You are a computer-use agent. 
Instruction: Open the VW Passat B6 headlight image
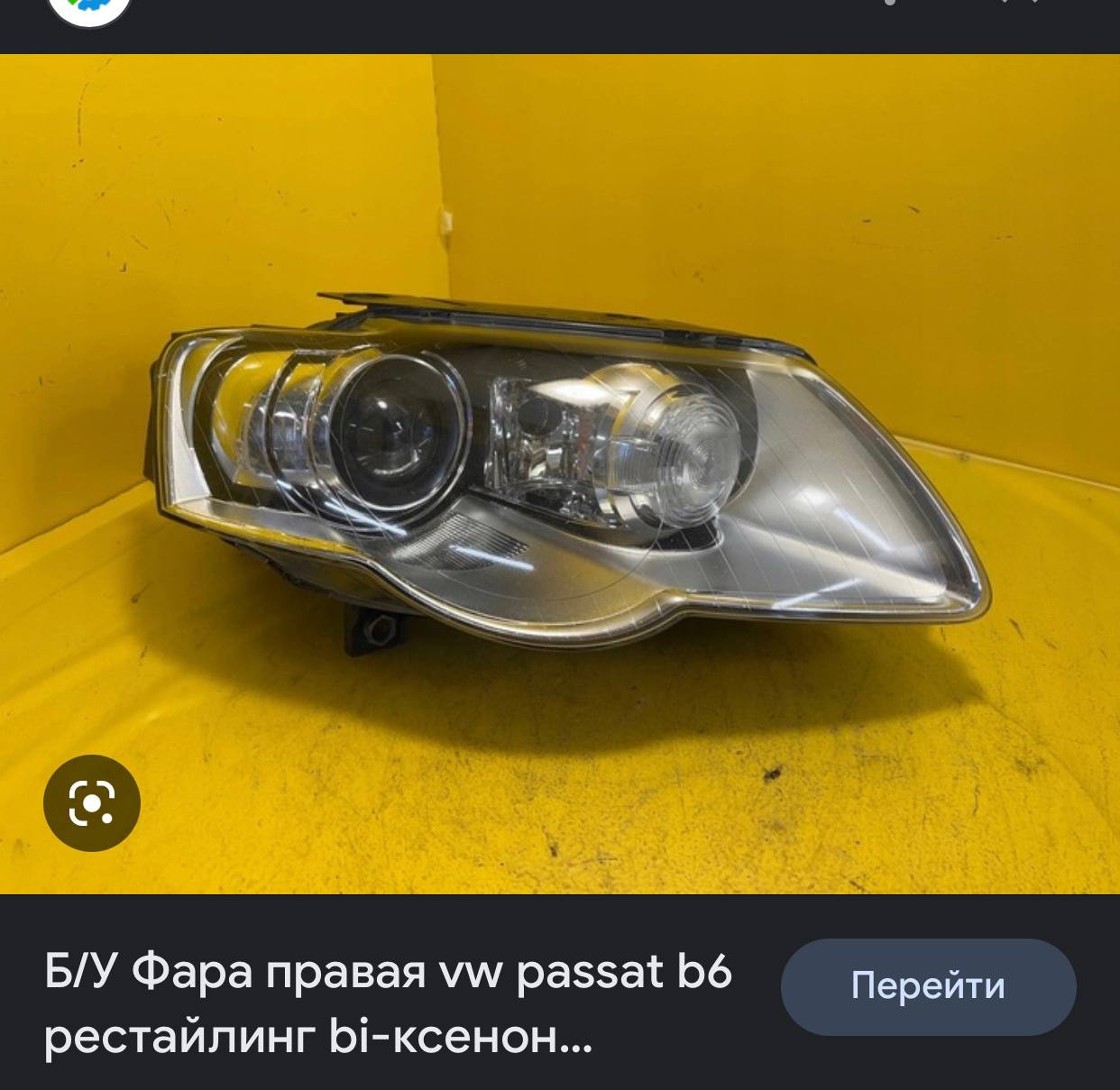[568, 469]
